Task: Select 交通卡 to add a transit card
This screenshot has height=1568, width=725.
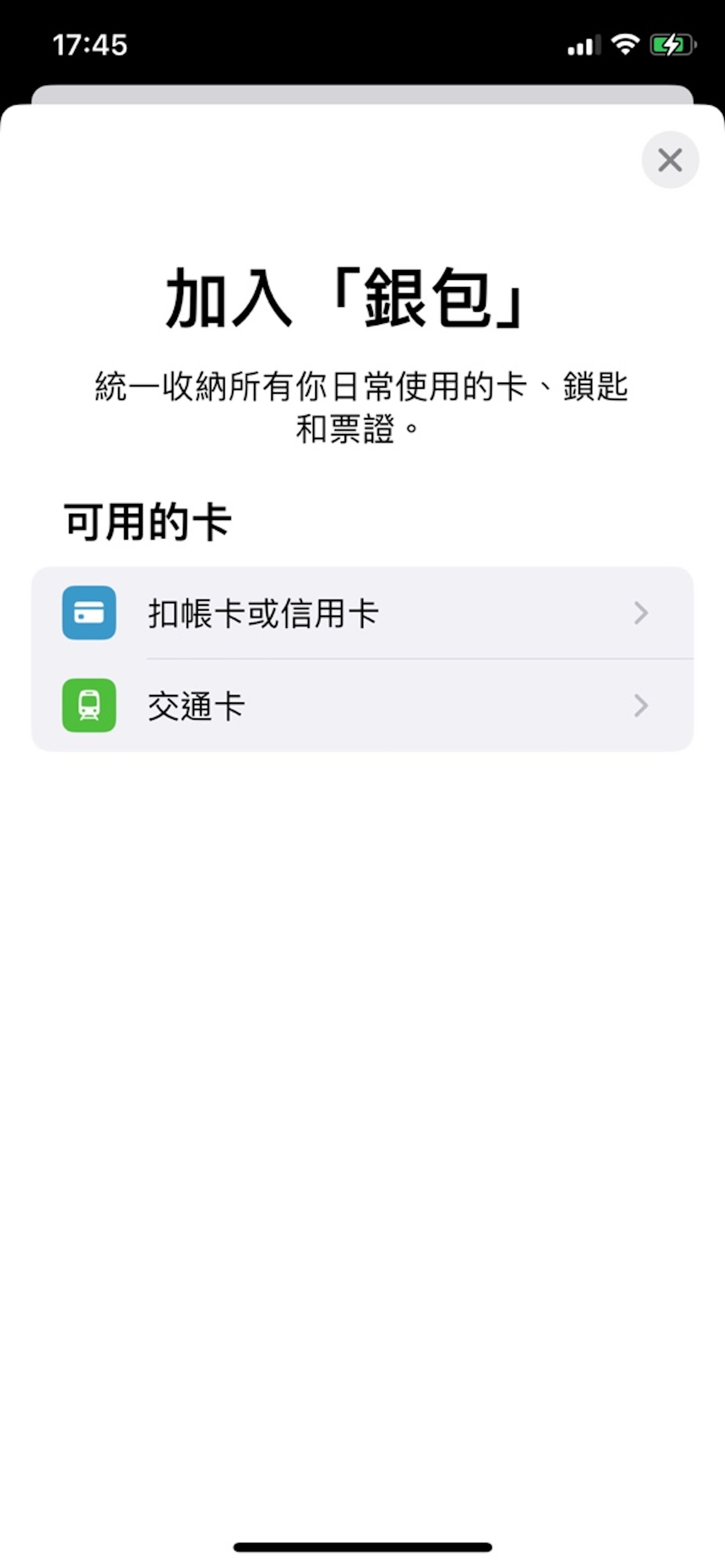Action: 362,706
